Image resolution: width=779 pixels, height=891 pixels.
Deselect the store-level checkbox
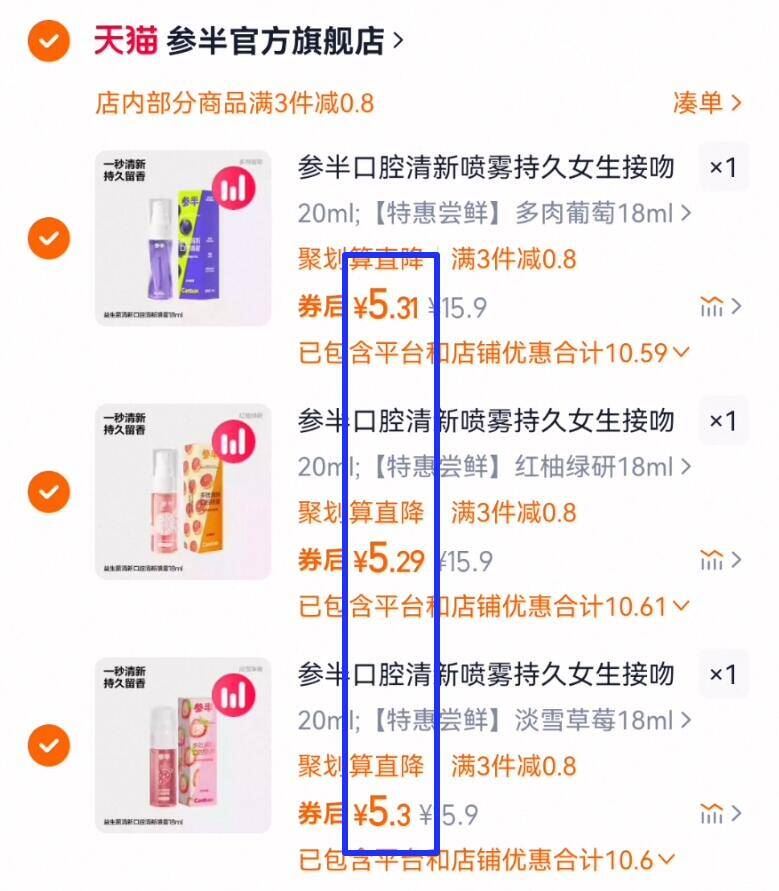[46, 40]
